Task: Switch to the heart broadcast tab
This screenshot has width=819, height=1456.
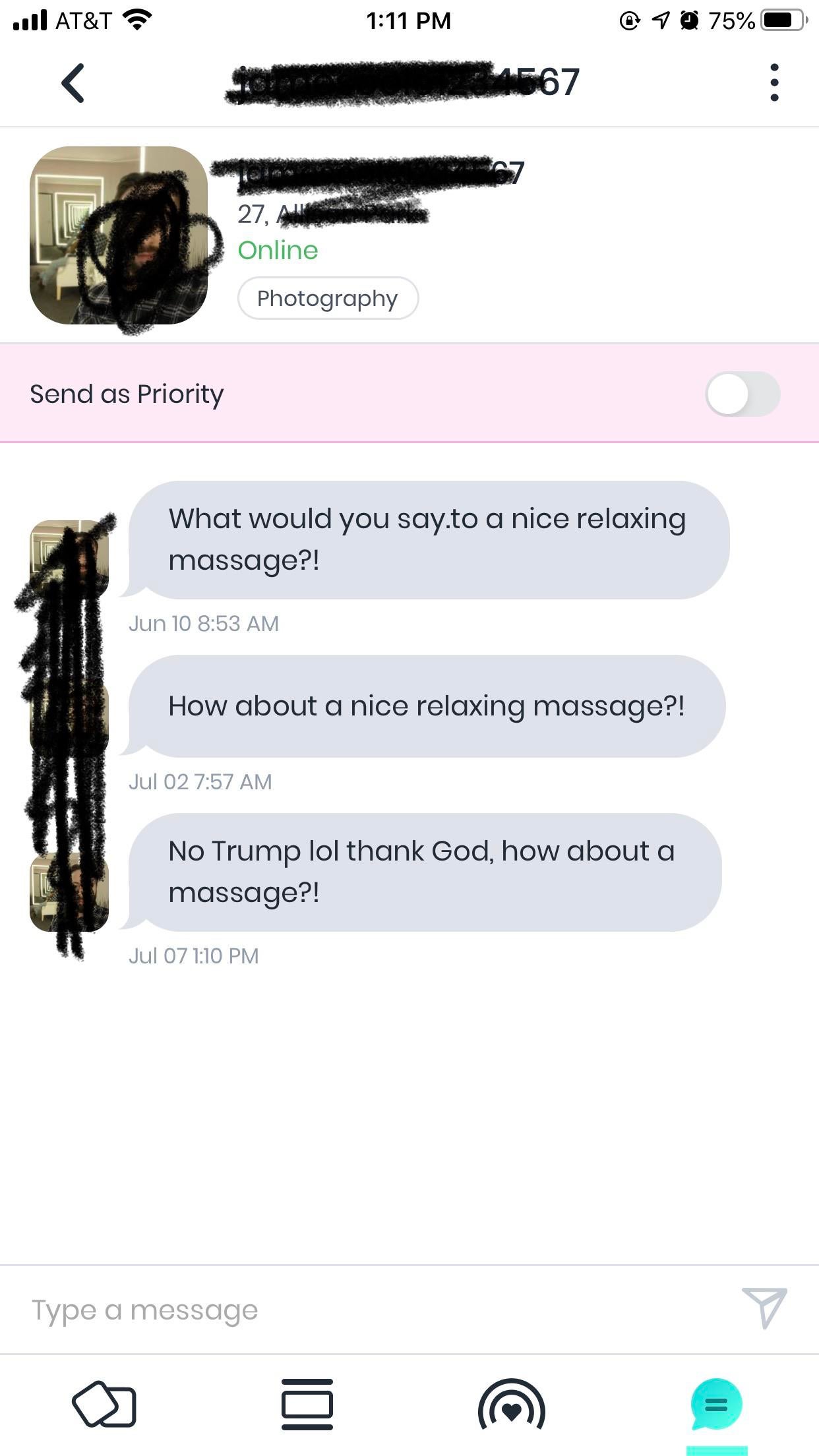Action: point(512,1405)
